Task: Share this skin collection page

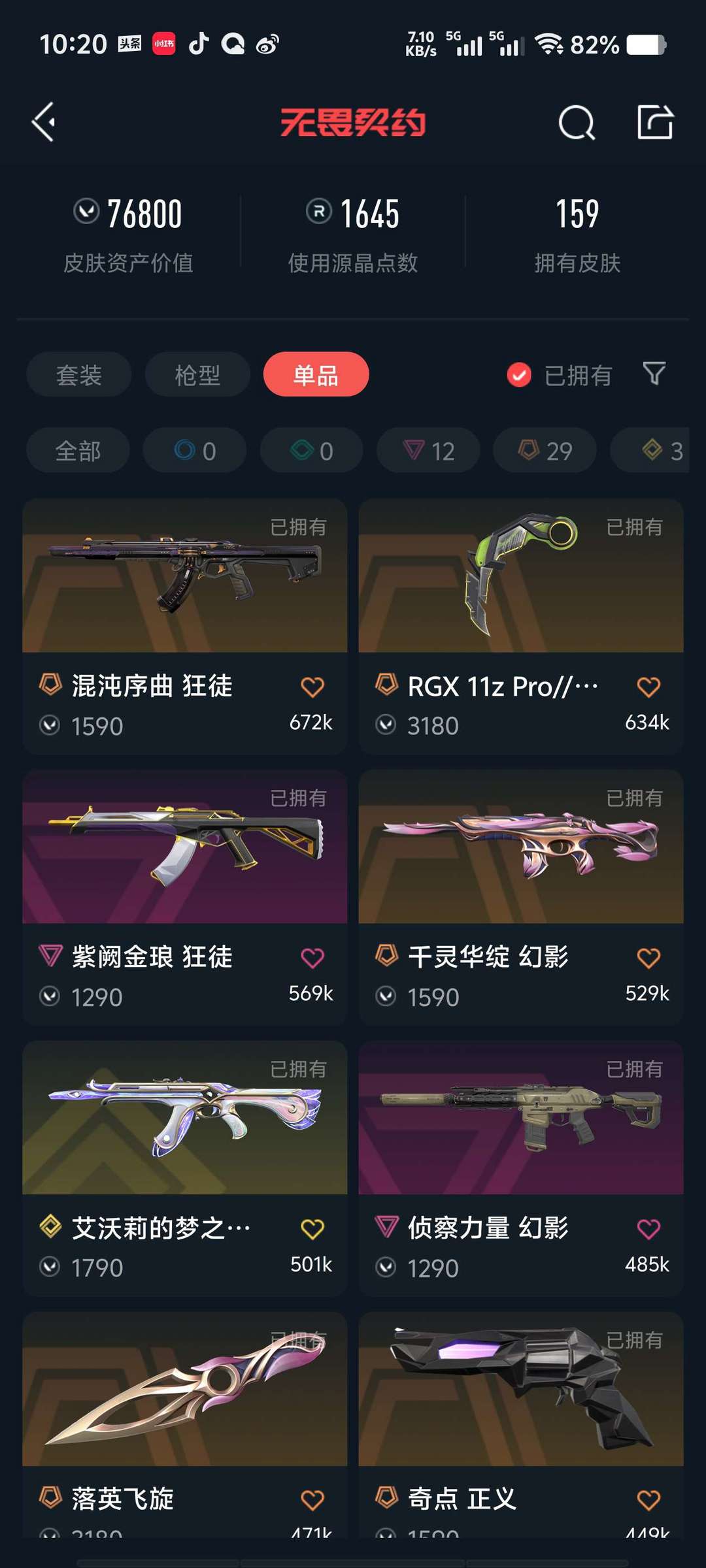Action: click(x=655, y=122)
